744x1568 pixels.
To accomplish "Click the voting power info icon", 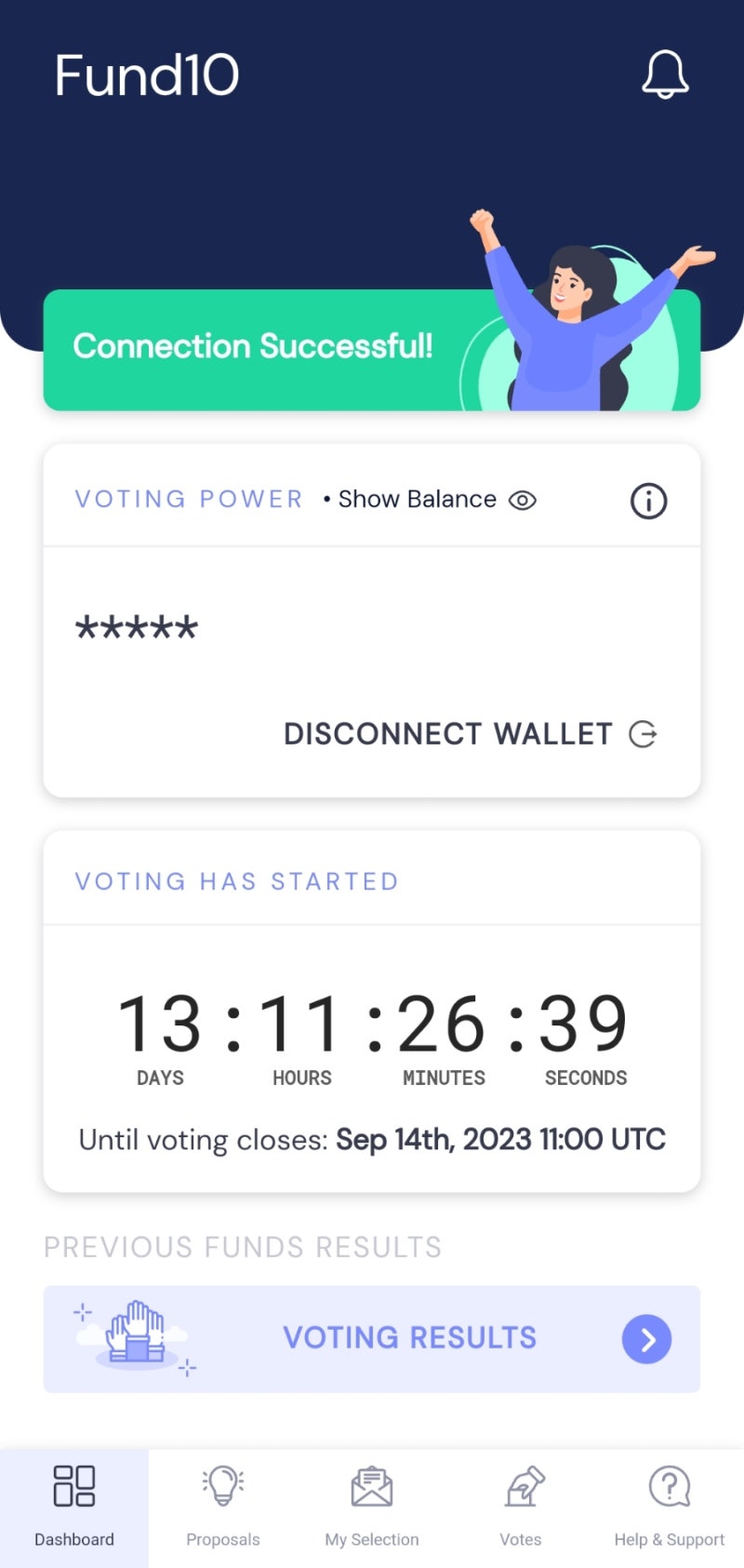I will (x=648, y=501).
